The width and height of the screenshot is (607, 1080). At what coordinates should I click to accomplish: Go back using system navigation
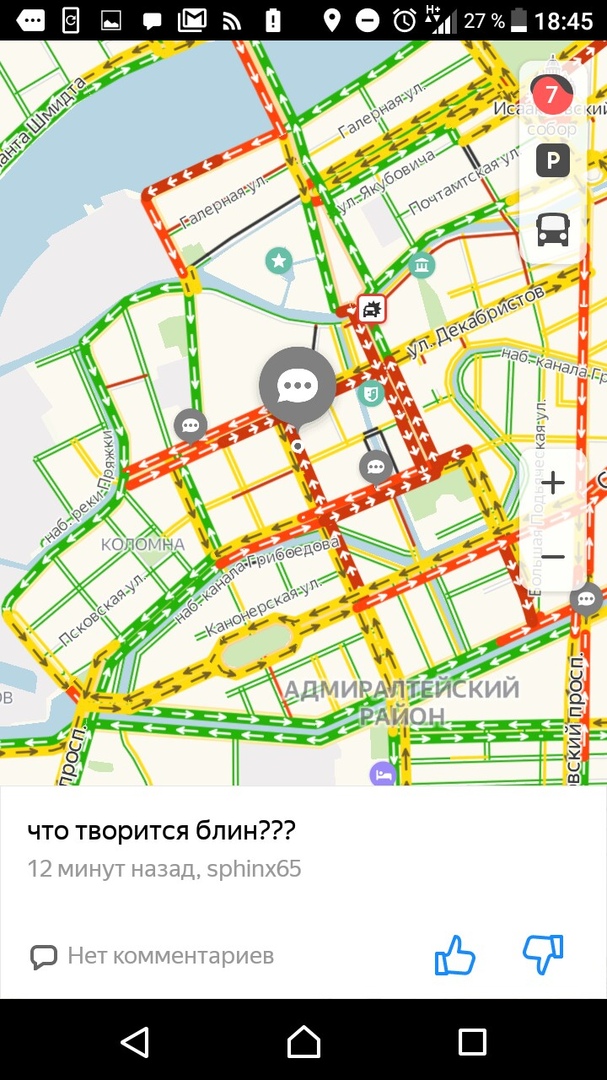(135, 1042)
